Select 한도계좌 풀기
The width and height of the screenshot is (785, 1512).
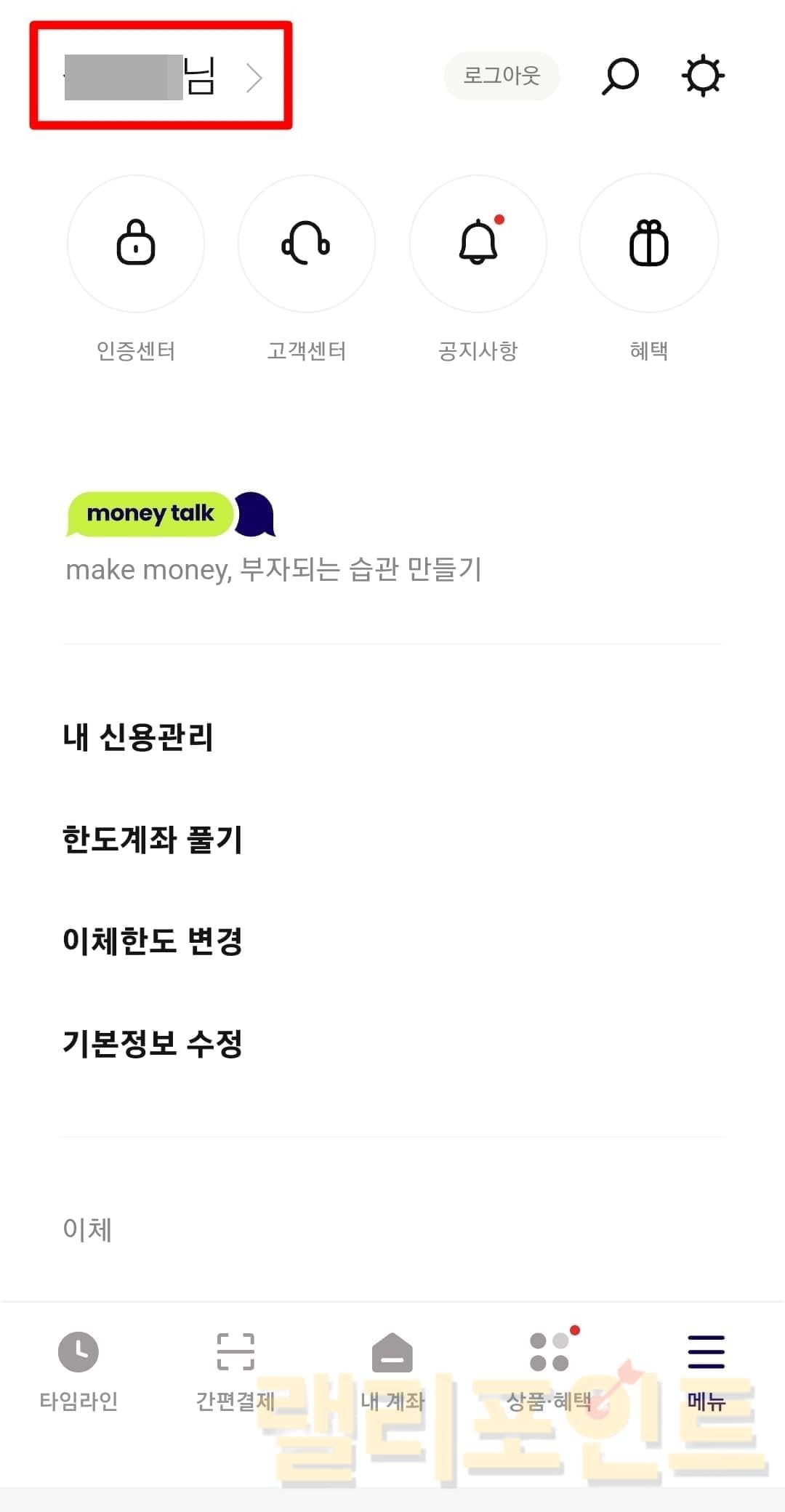pyautogui.click(x=153, y=840)
